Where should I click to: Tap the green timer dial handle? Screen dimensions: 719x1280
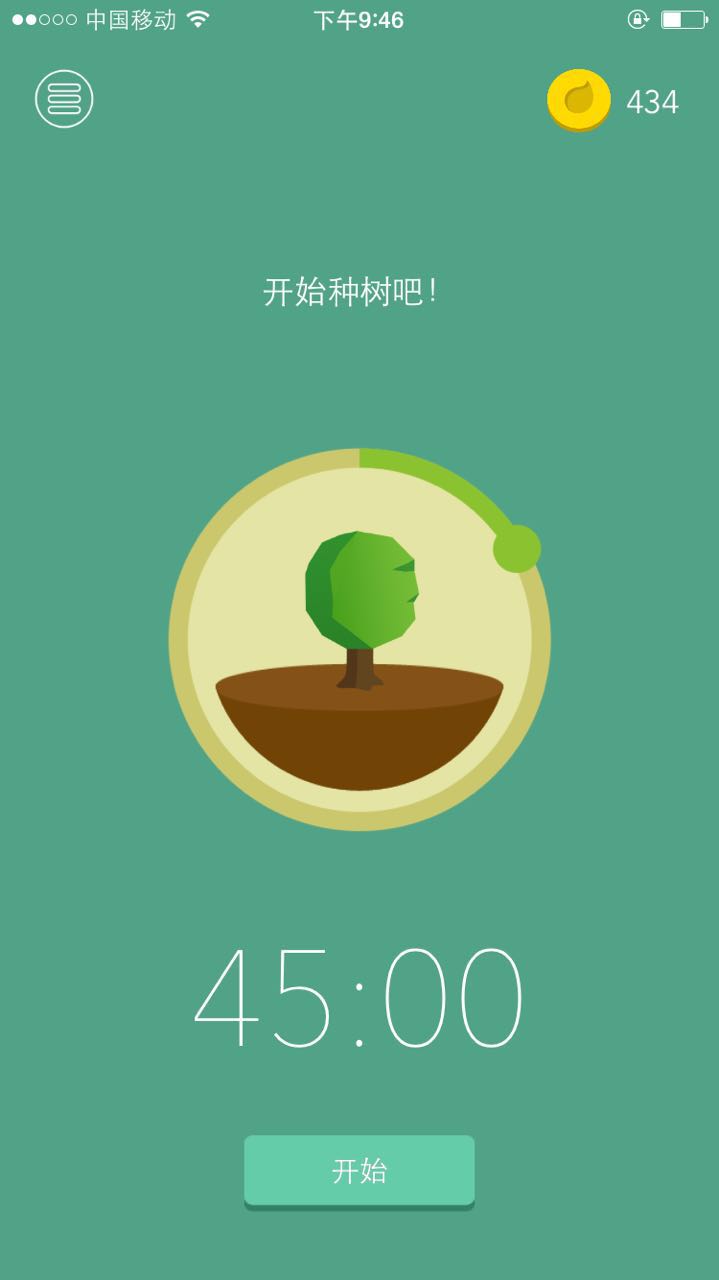tap(517, 549)
